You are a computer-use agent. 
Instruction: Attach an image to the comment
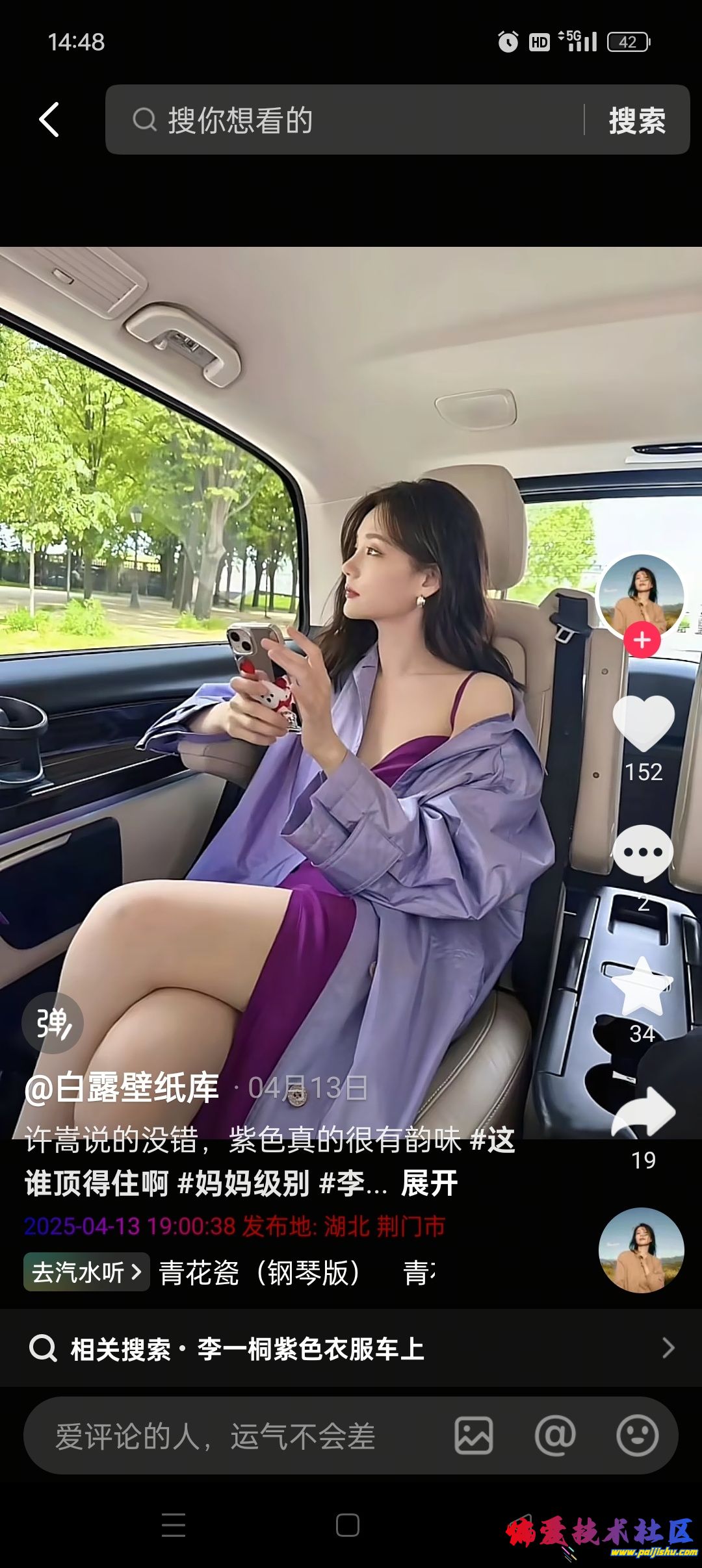pyautogui.click(x=473, y=1436)
